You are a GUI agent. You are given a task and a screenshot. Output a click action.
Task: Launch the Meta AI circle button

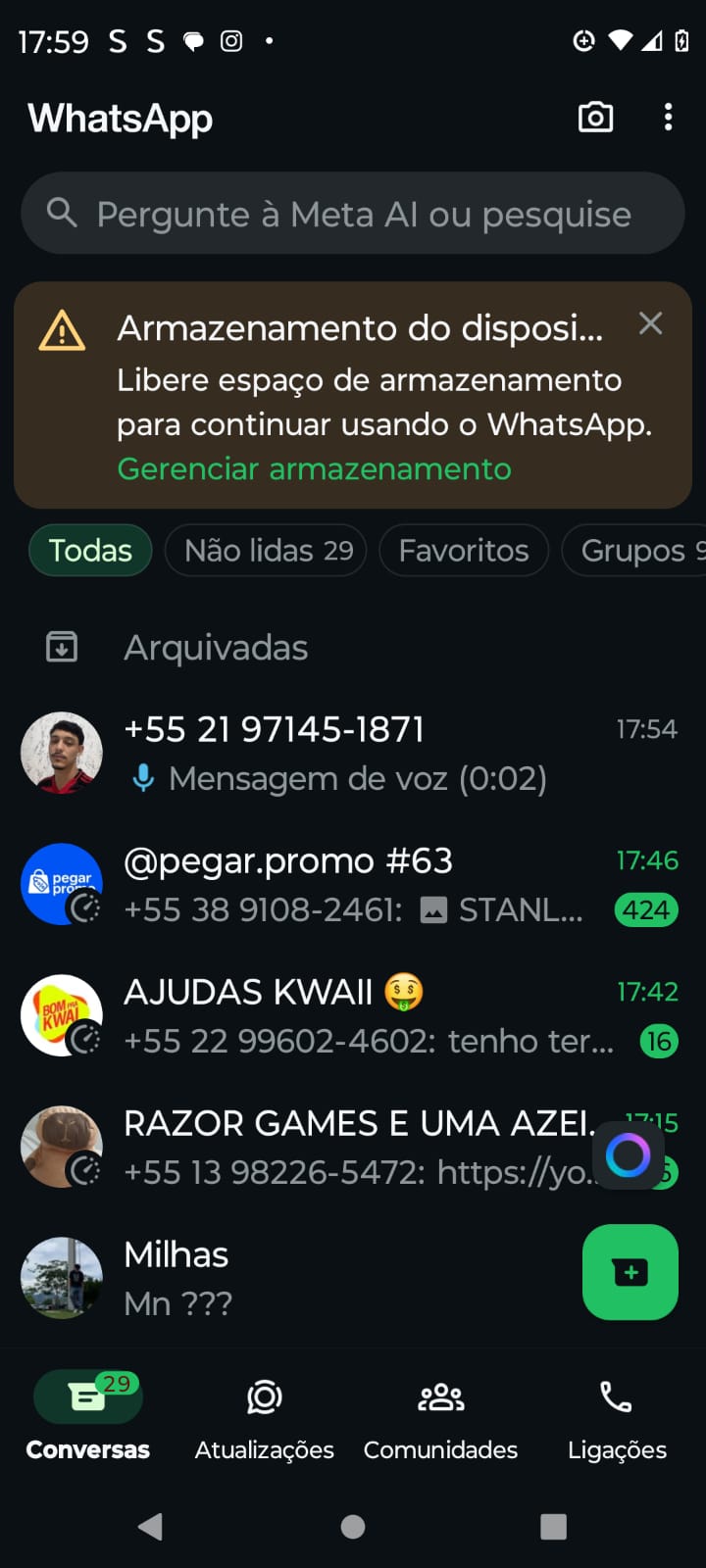[628, 1155]
